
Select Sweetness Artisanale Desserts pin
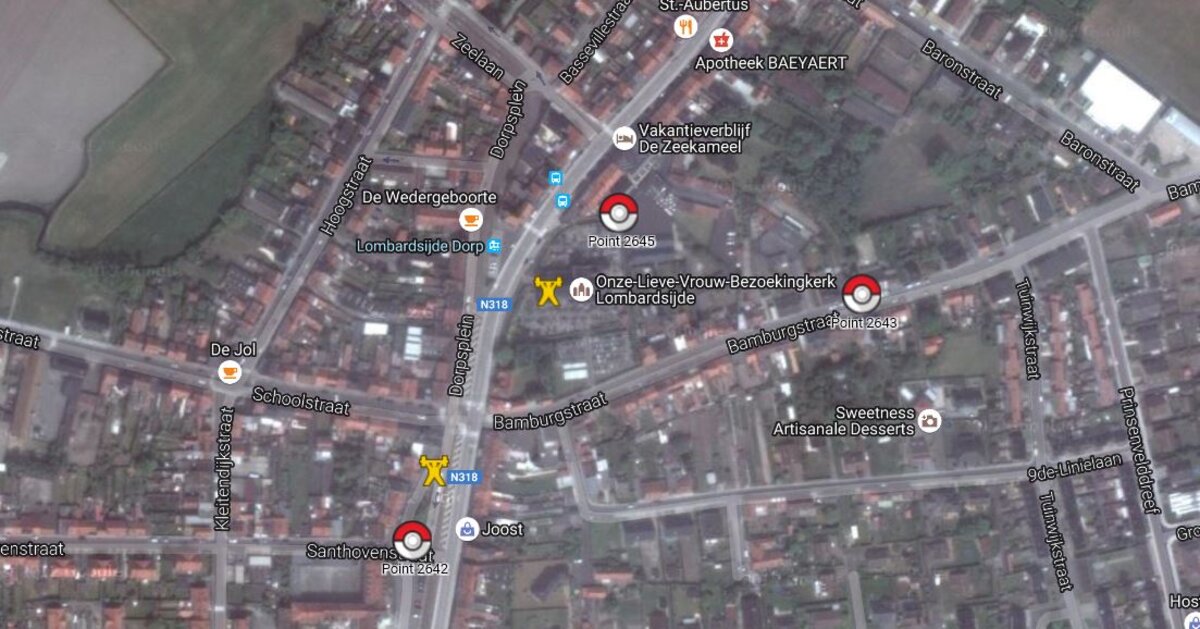(x=930, y=420)
